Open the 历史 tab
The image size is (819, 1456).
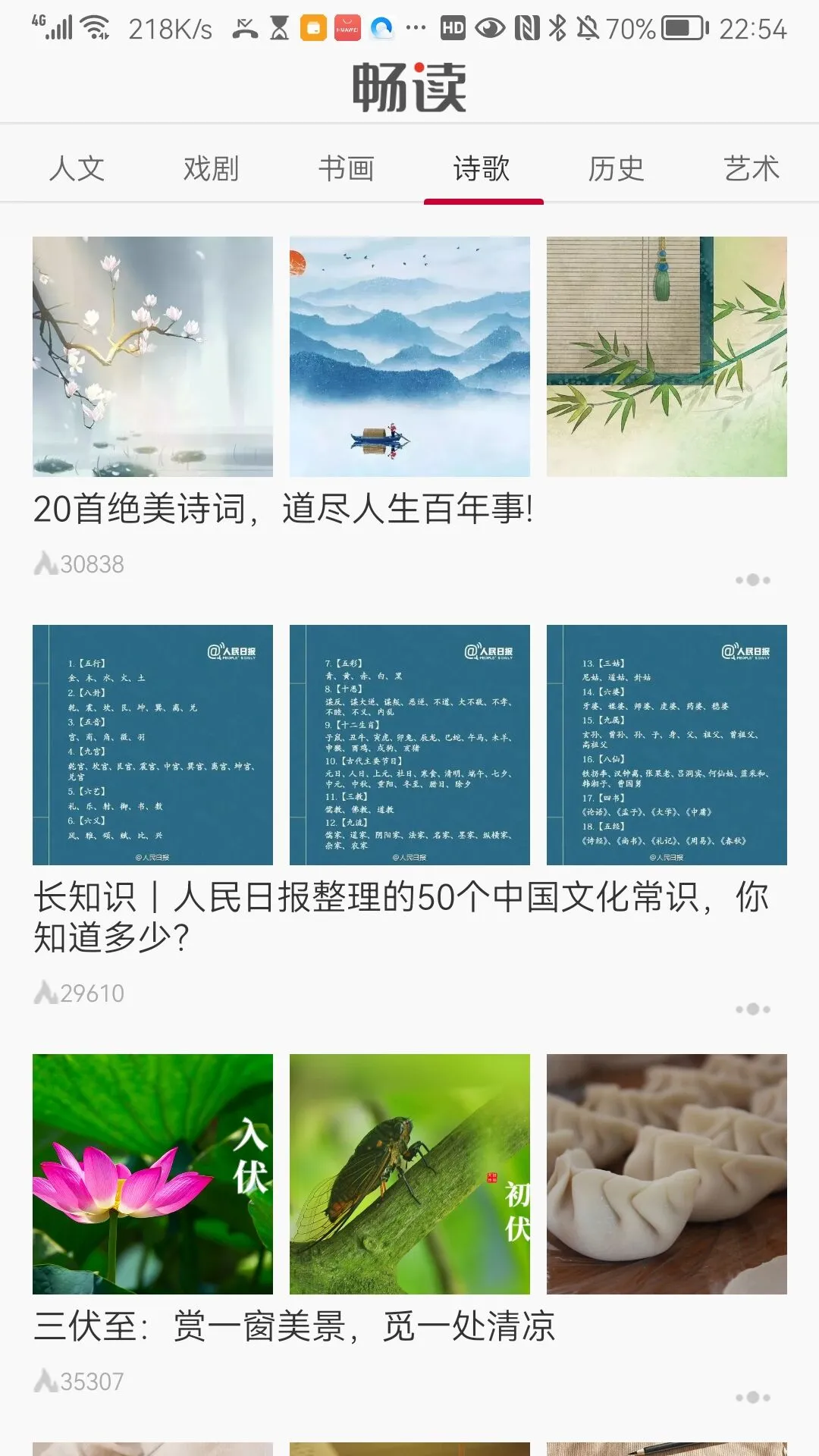(x=616, y=168)
